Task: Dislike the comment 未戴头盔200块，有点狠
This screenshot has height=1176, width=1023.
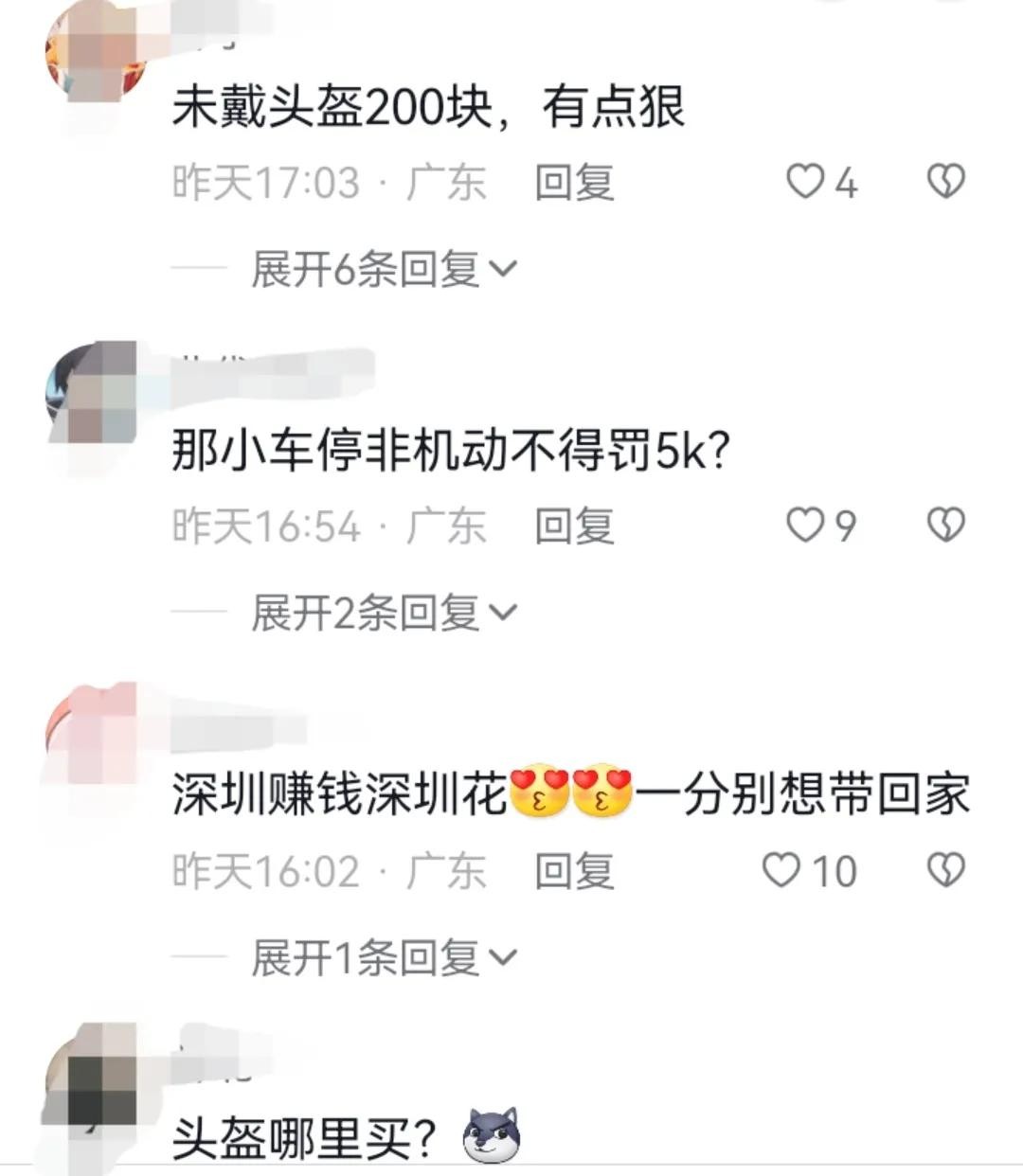Action: click(x=944, y=181)
